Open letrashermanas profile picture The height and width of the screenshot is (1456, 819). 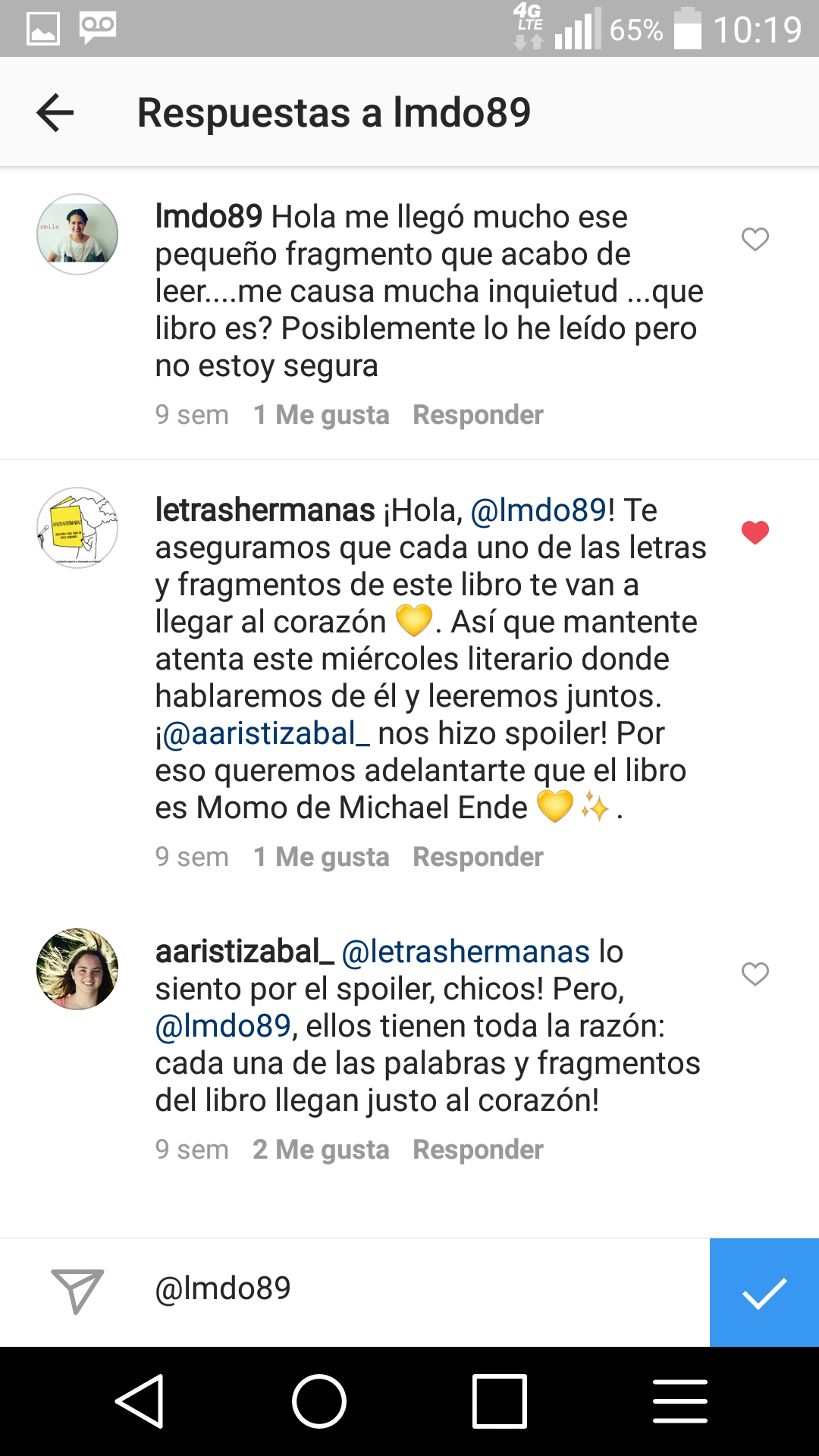click(x=77, y=528)
